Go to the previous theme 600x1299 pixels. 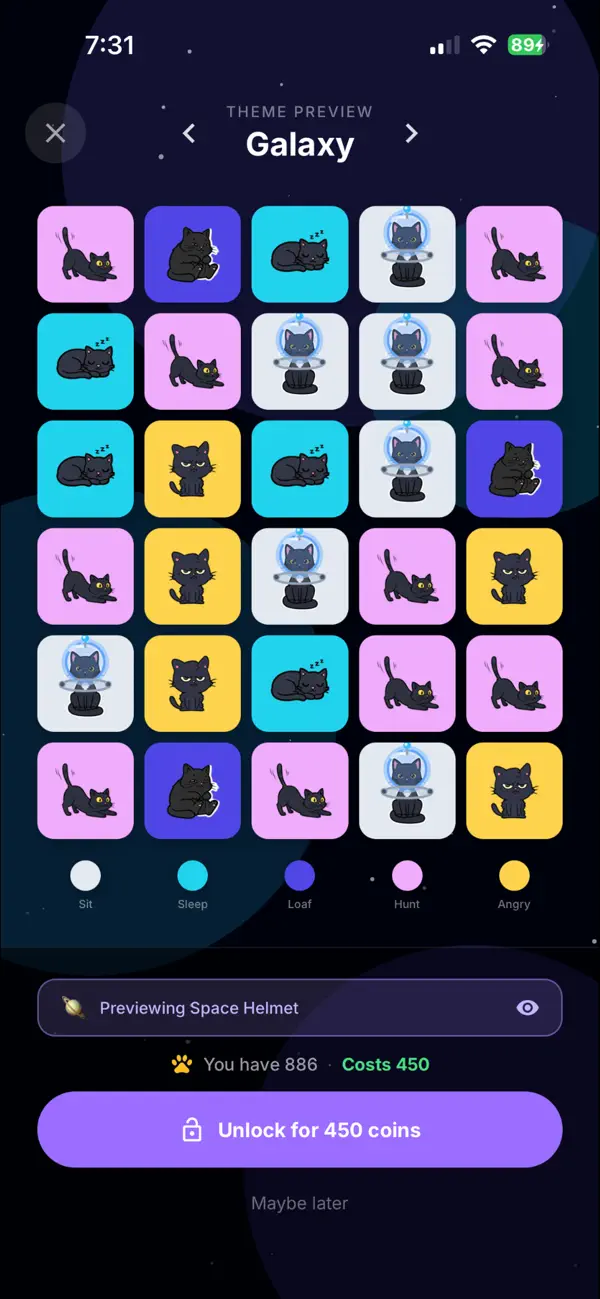tap(189, 133)
